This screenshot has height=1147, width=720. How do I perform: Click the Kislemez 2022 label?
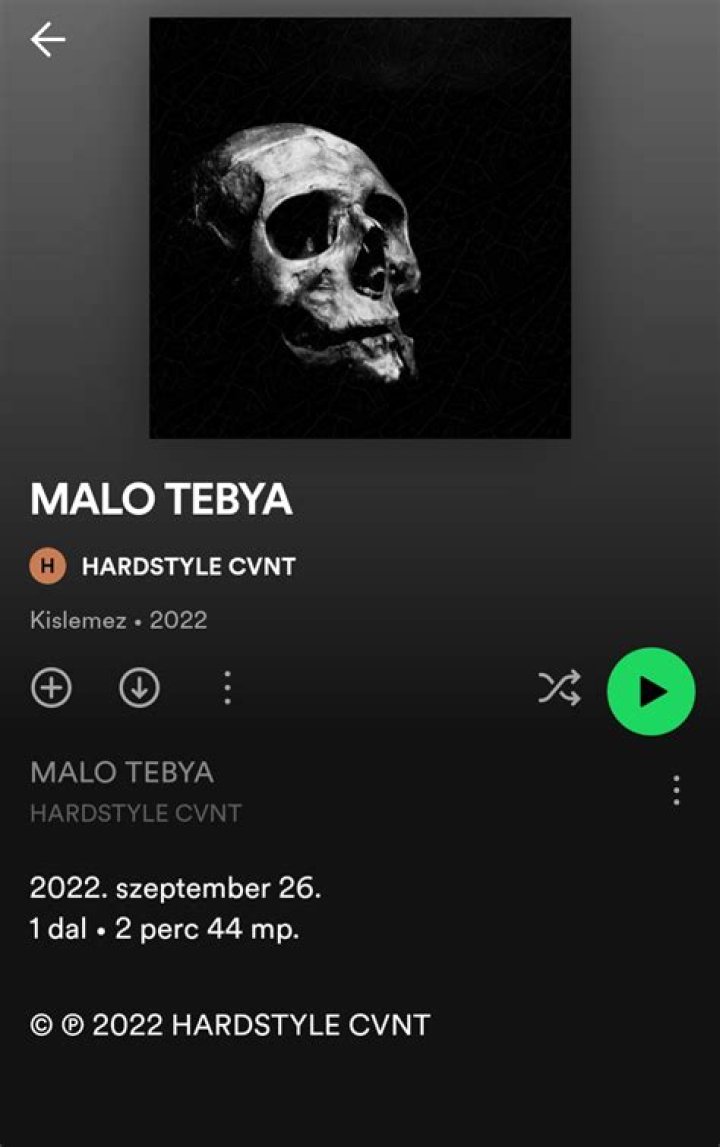pos(118,620)
